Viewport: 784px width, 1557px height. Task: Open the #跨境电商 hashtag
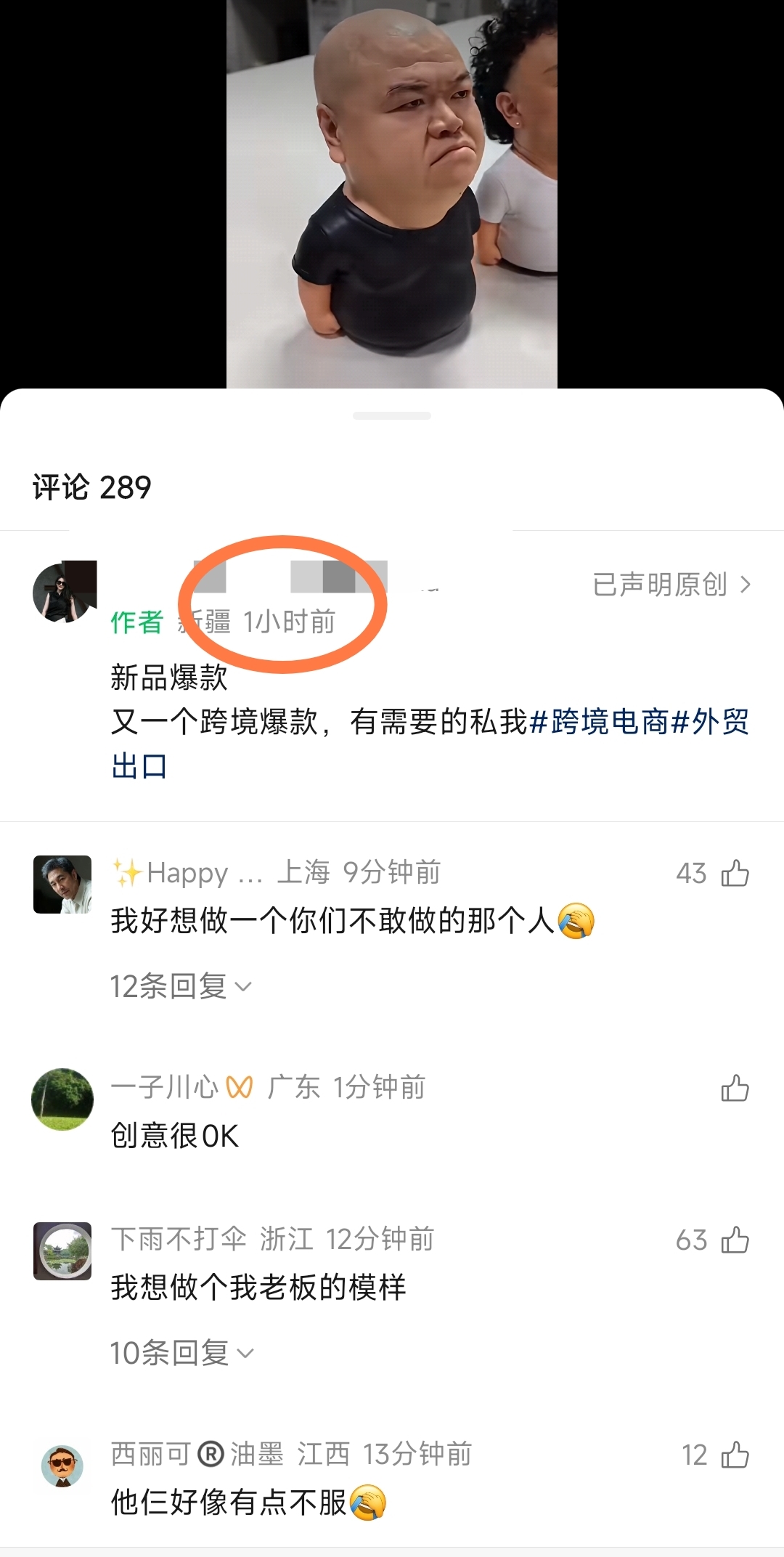[600, 722]
